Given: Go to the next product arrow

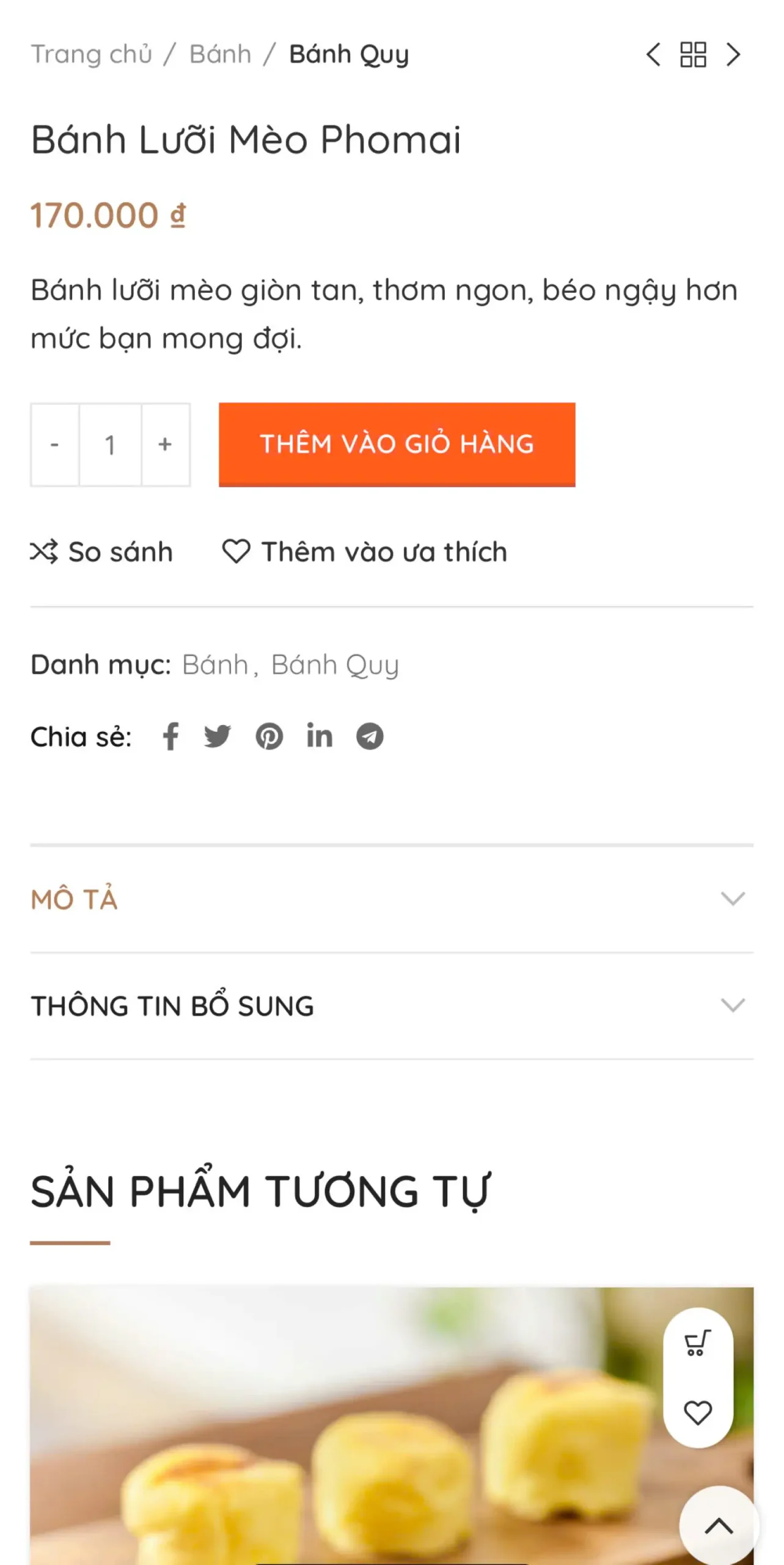Looking at the screenshot, I should tap(733, 54).
